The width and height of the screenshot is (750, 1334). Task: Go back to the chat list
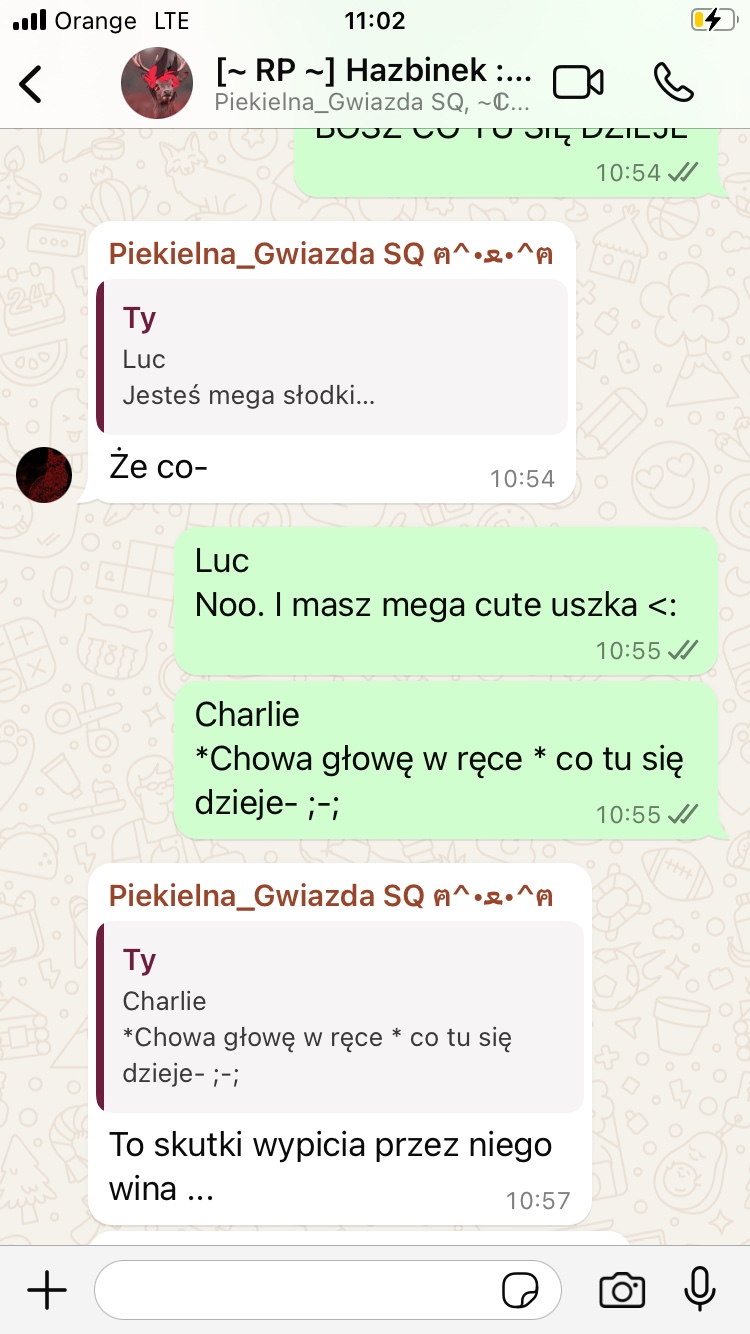(32, 84)
